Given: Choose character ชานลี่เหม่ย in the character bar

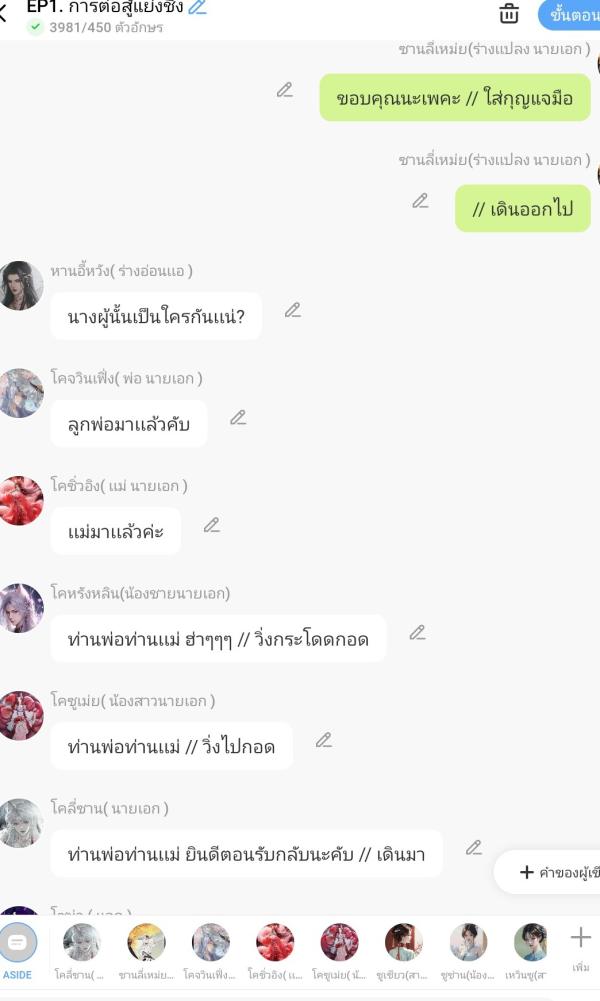Looking at the screenshot, I should click(146, 951).
